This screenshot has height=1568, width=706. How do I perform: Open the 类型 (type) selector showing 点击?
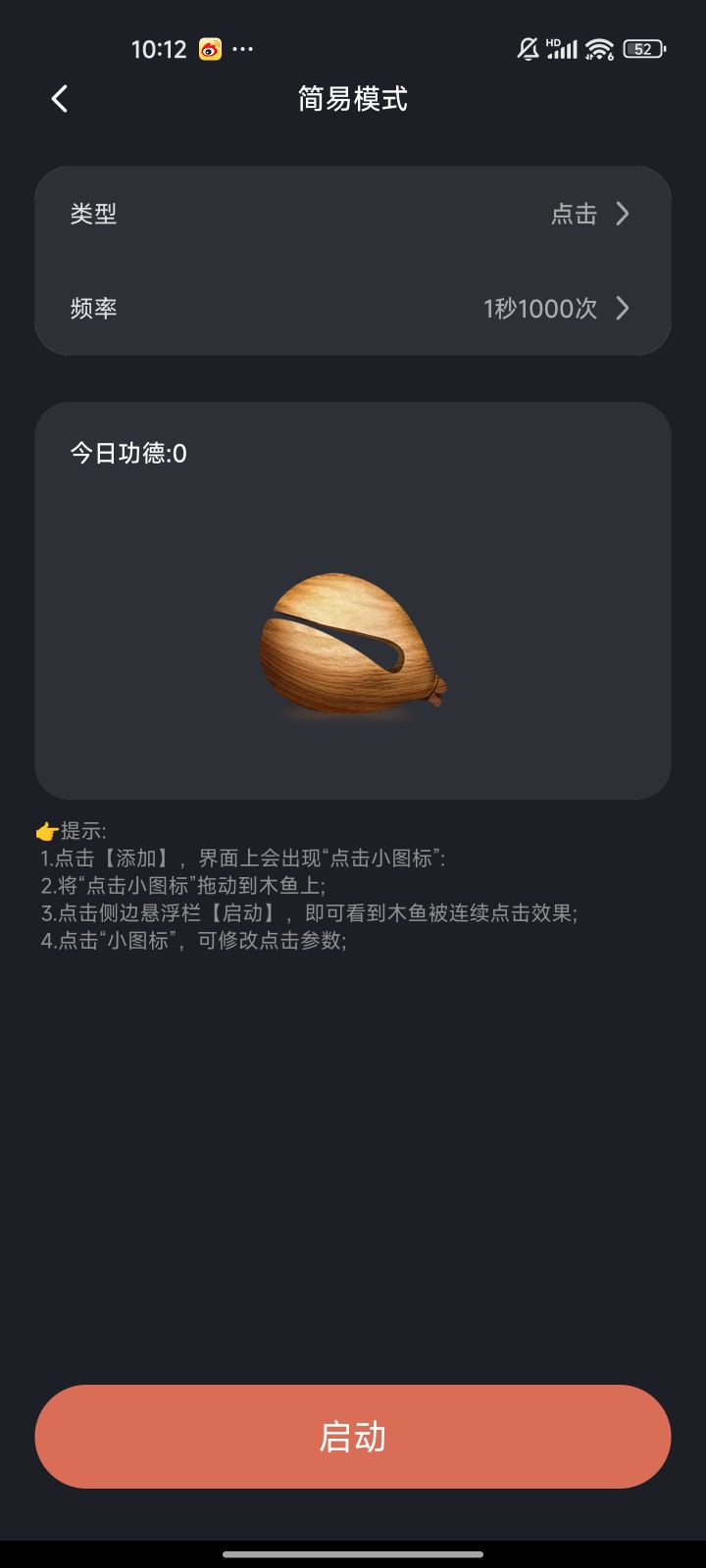point(351,215)
